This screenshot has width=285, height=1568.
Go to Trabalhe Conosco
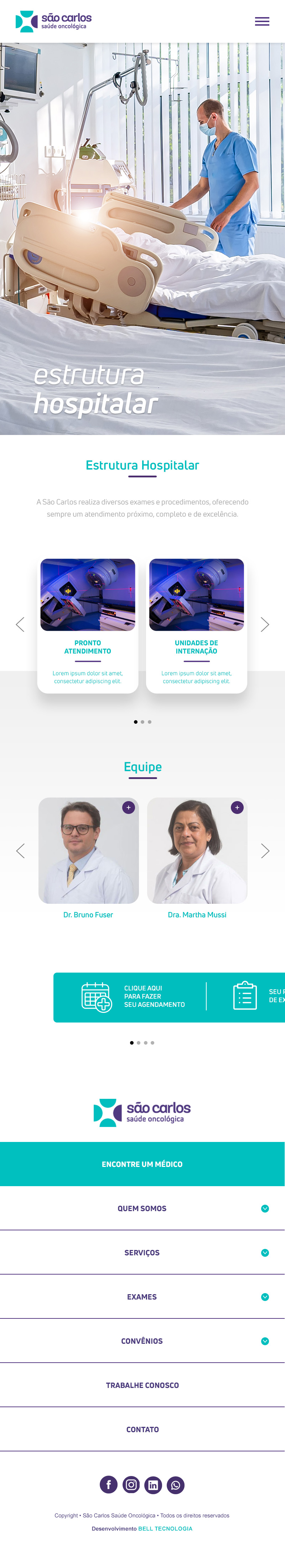[142, 1385]
